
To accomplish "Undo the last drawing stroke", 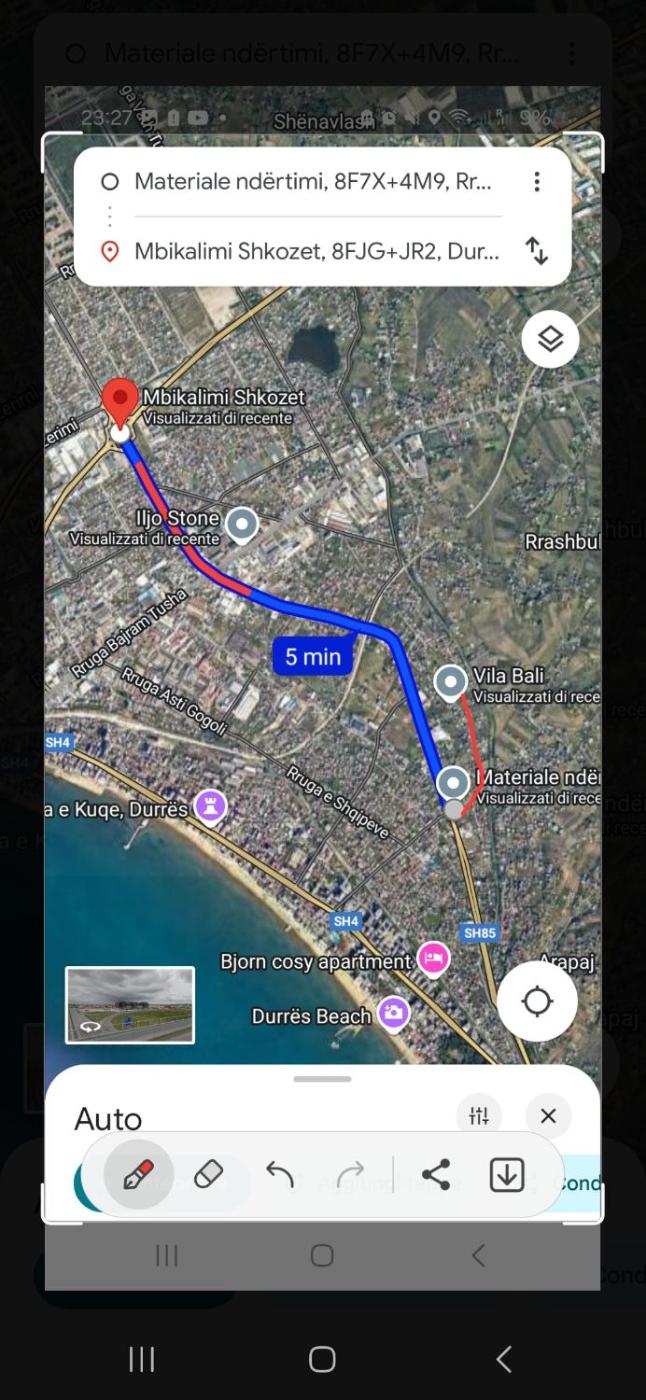I will pyautogui.click(x=280, y=1174).
